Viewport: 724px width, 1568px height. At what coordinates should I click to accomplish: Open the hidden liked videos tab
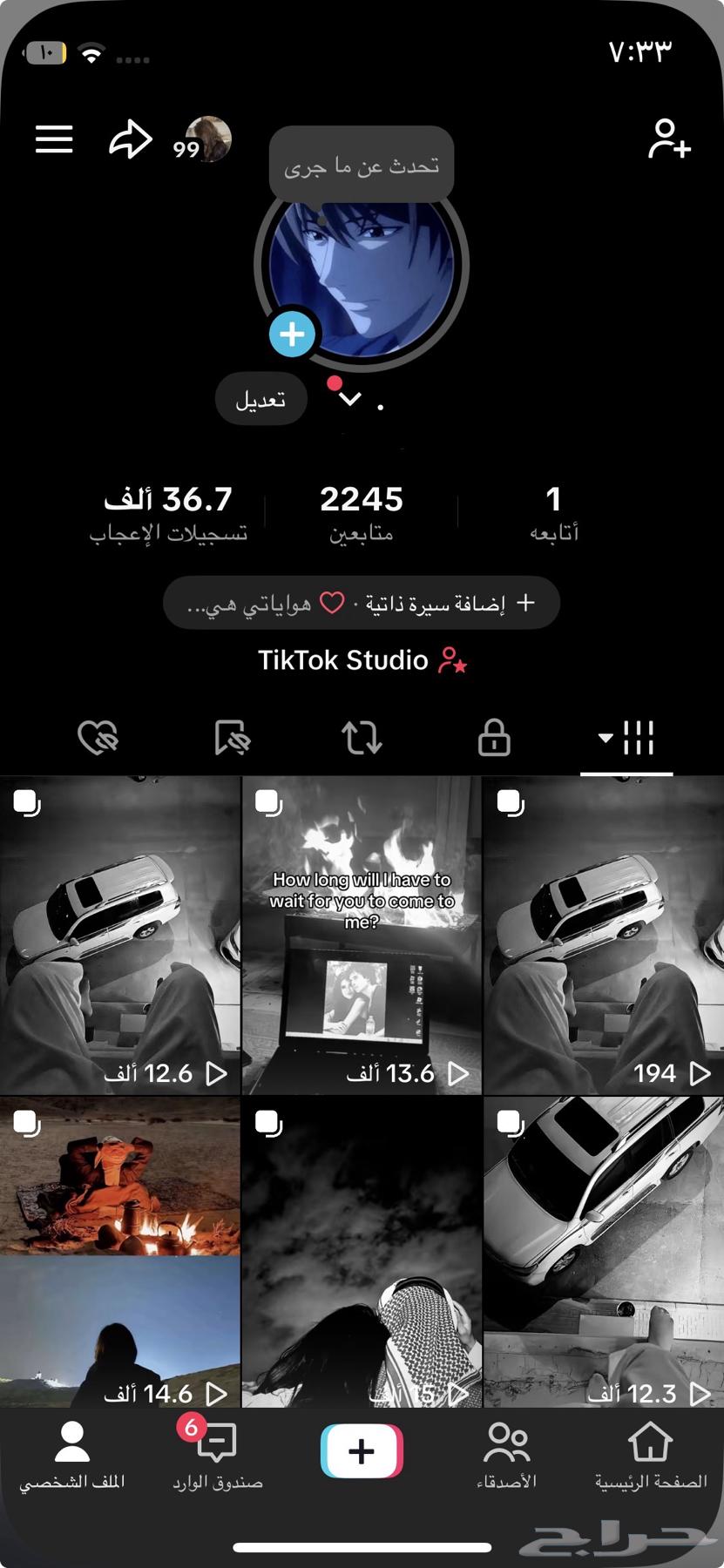98,738
